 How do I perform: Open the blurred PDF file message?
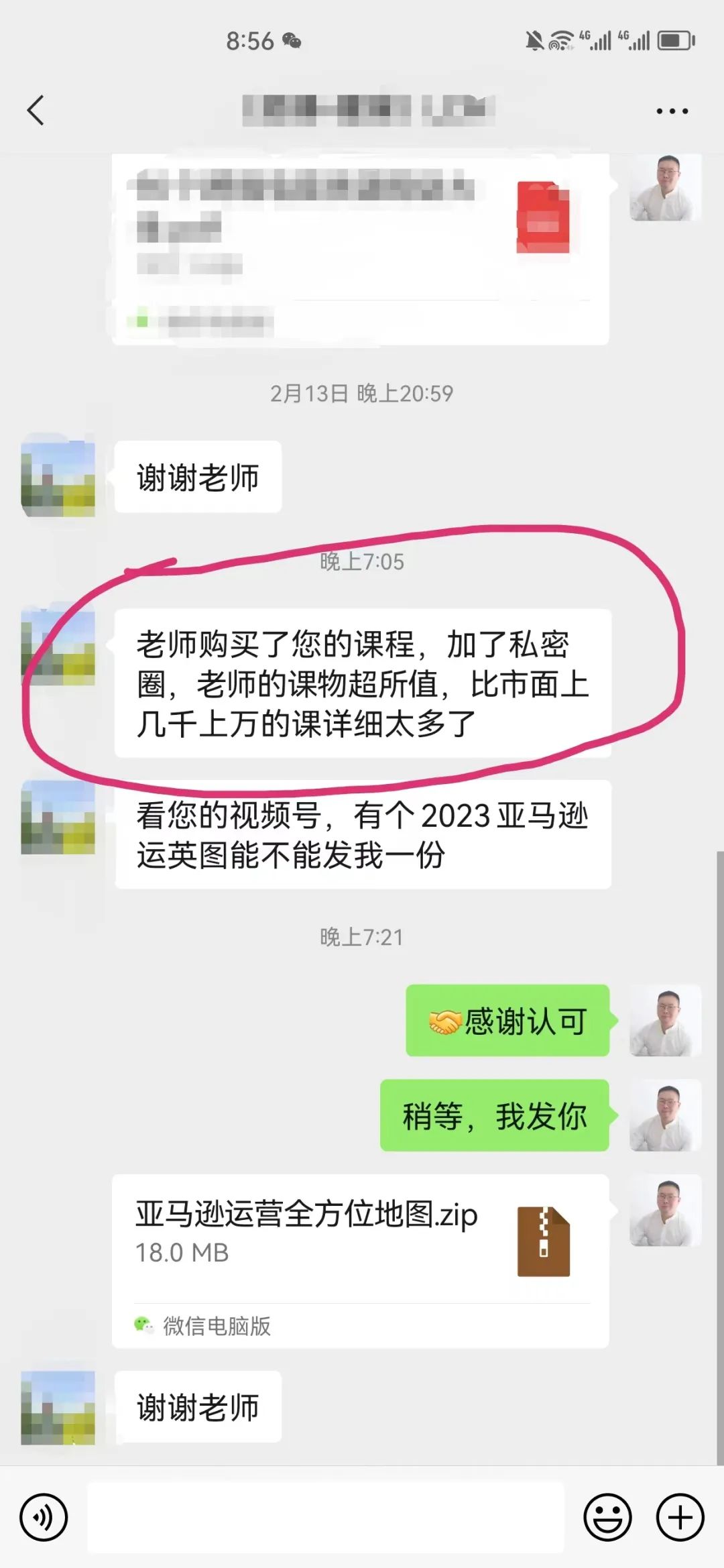click(360, 249)
